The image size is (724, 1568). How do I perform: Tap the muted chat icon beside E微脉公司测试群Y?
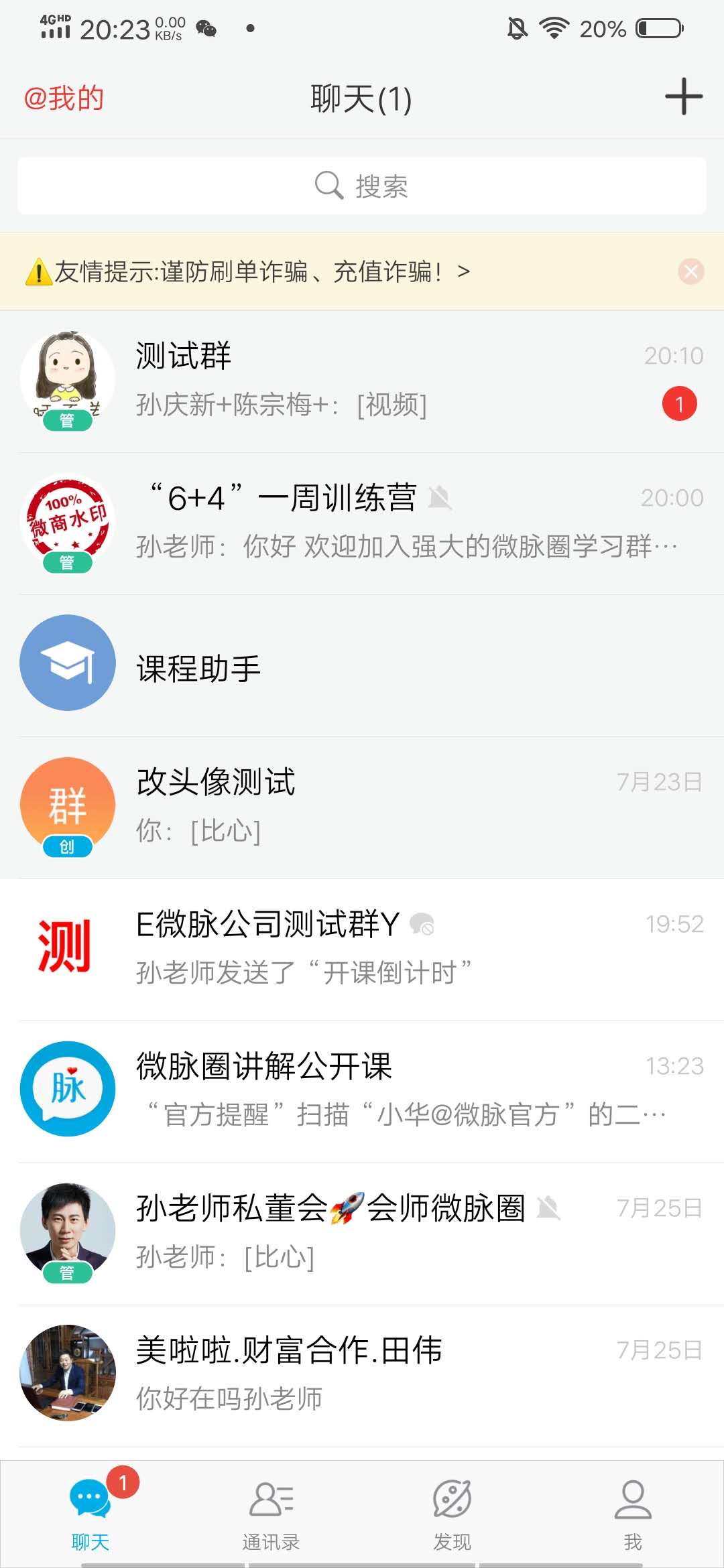[x=422, y=925]
